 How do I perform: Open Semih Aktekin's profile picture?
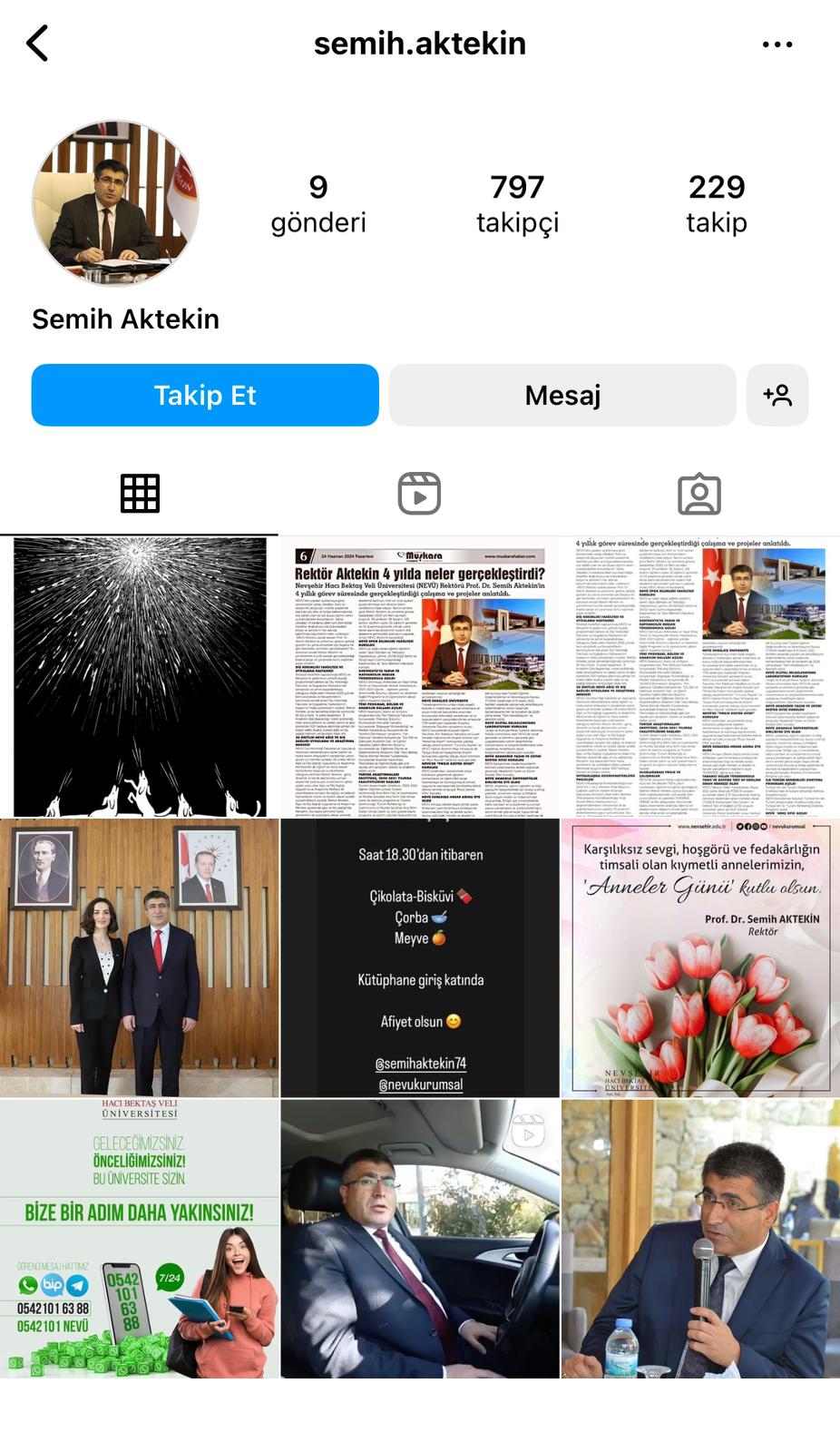pos(115,203)
